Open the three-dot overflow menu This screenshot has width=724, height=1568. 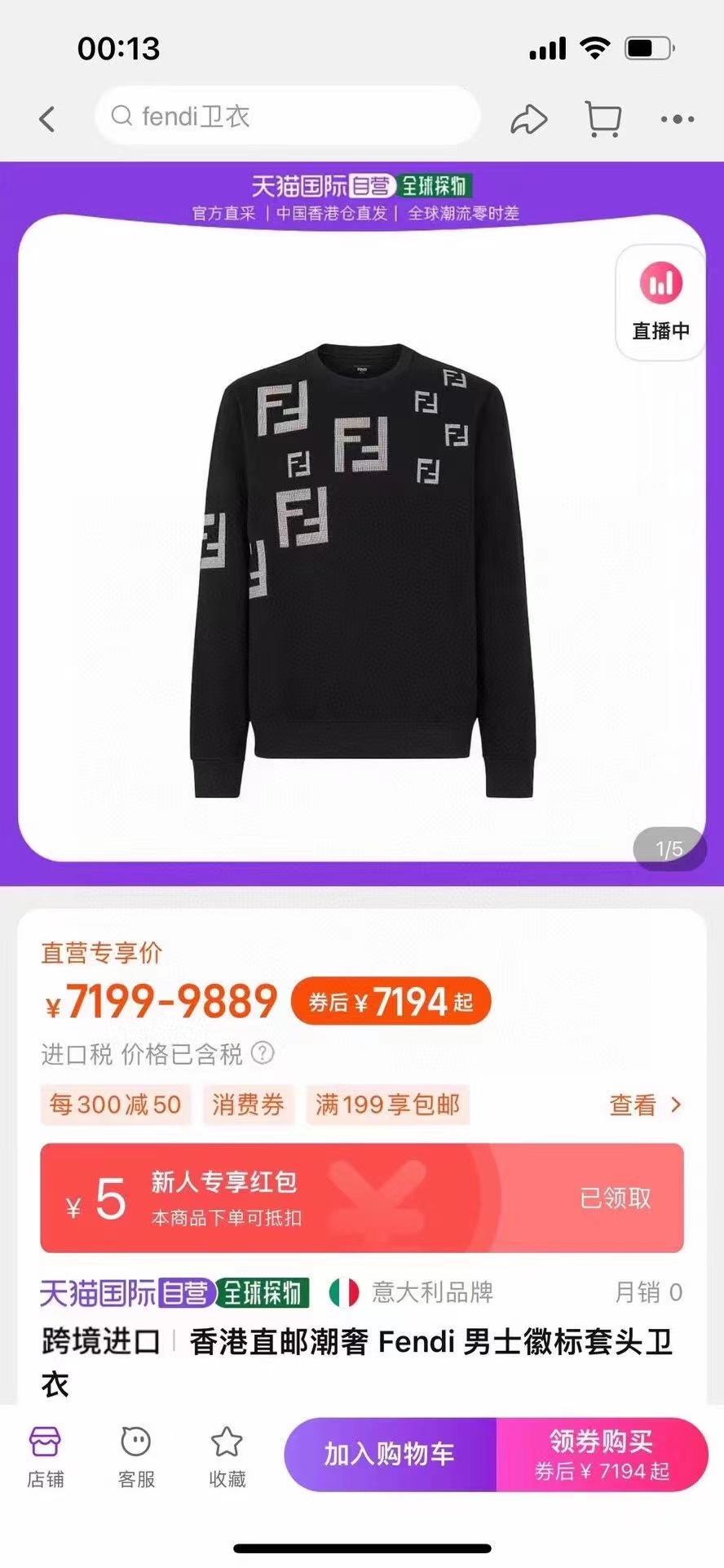(x=677, y=119)
